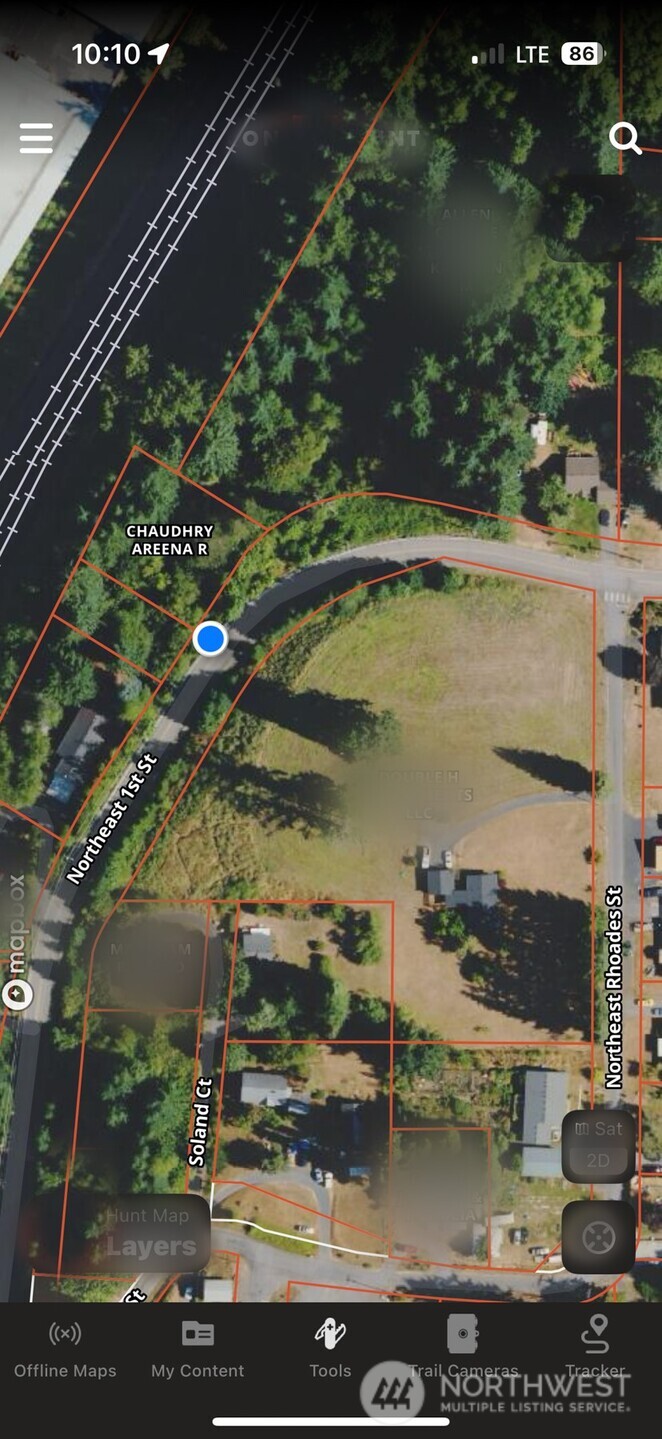Go to the Trail Cameras tab
The image size is (662, 1439).
462,1348
